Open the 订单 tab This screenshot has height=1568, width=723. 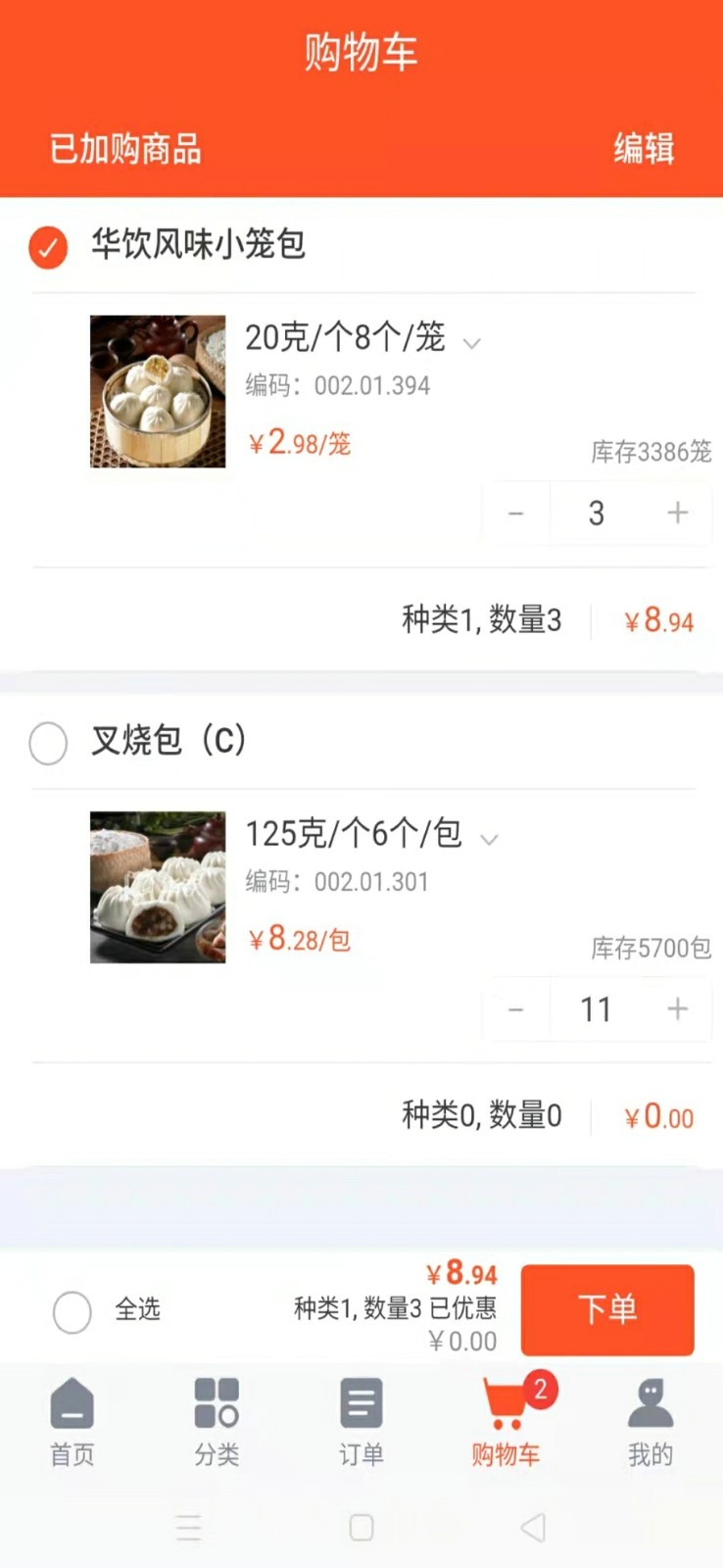click(x=361, y=1421)
